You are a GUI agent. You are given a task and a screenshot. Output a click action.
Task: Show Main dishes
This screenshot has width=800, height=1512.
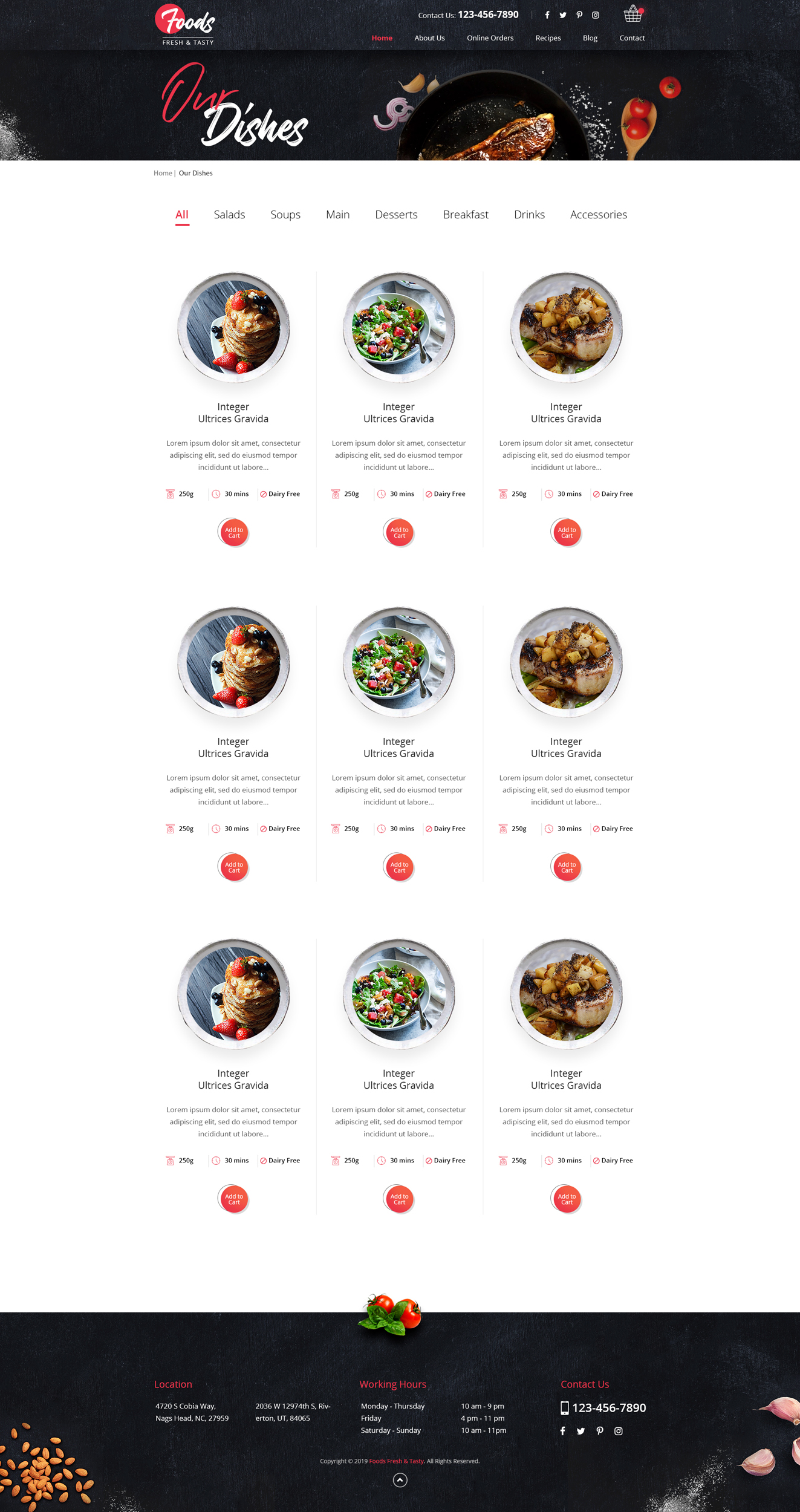(337, 215)
